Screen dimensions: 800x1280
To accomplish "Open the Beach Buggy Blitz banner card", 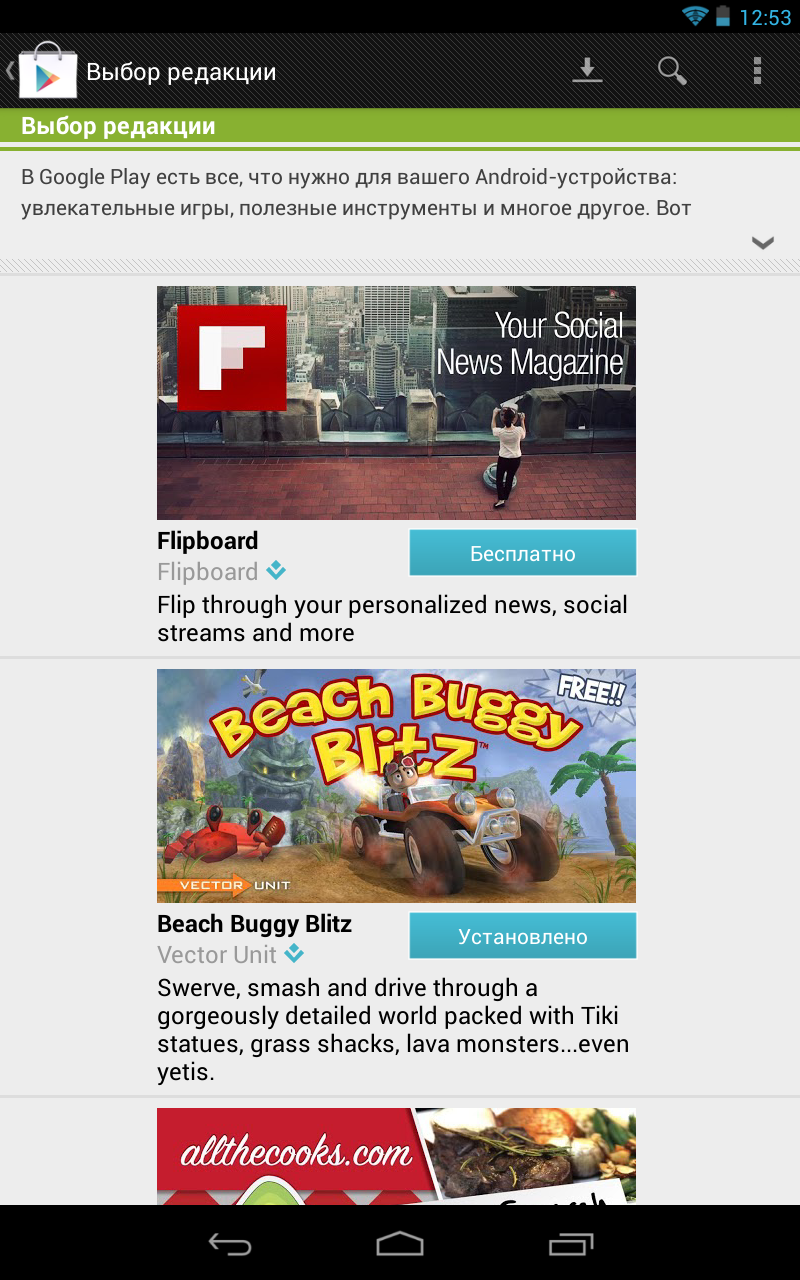I will [396, 786].
